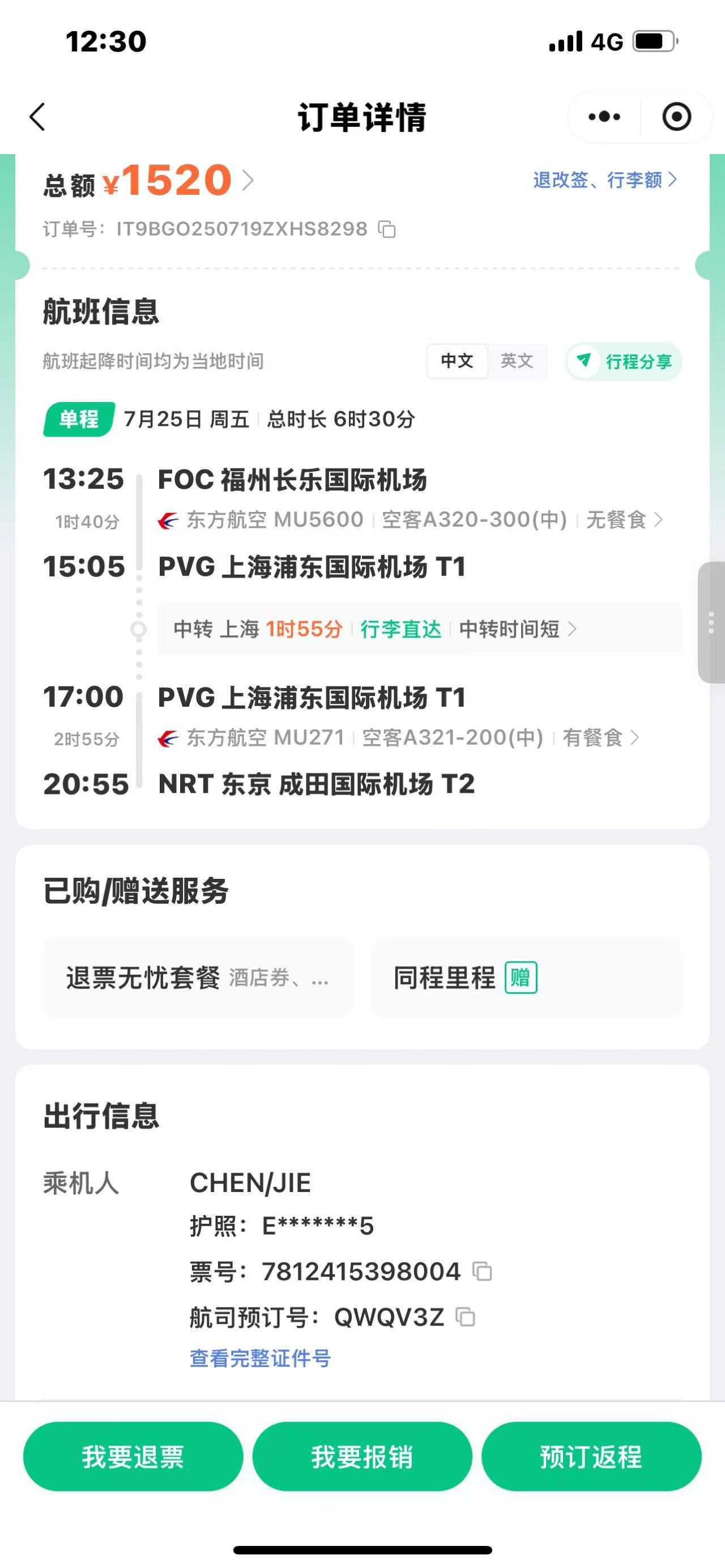The width and height of the screenshot is (725, 1568).
Task: Copy airline booking code QWQV3Z
Action: coord(466,1317)
